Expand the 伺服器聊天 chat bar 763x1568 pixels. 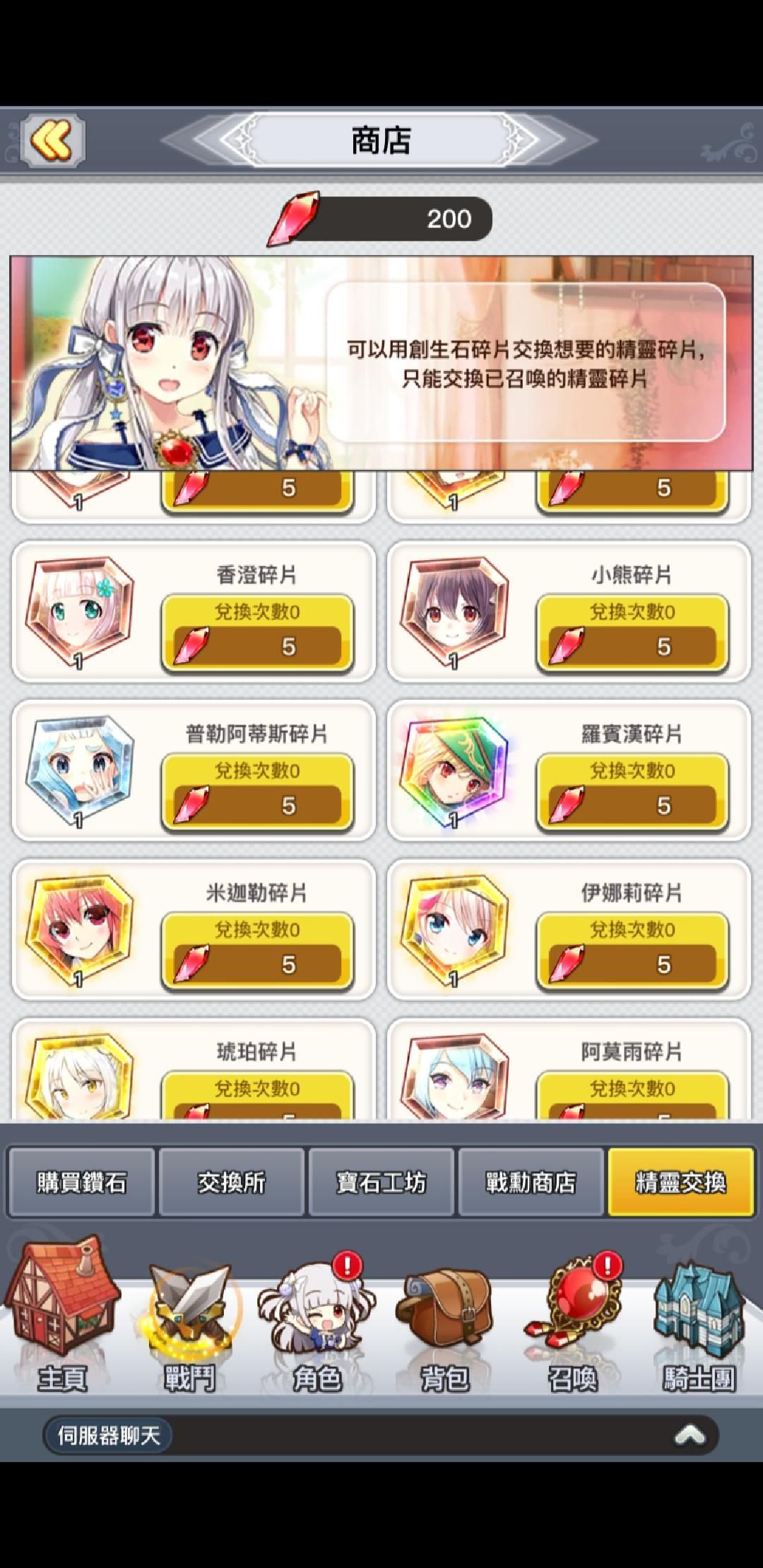pyautogui.click(x=690, y=1435)
